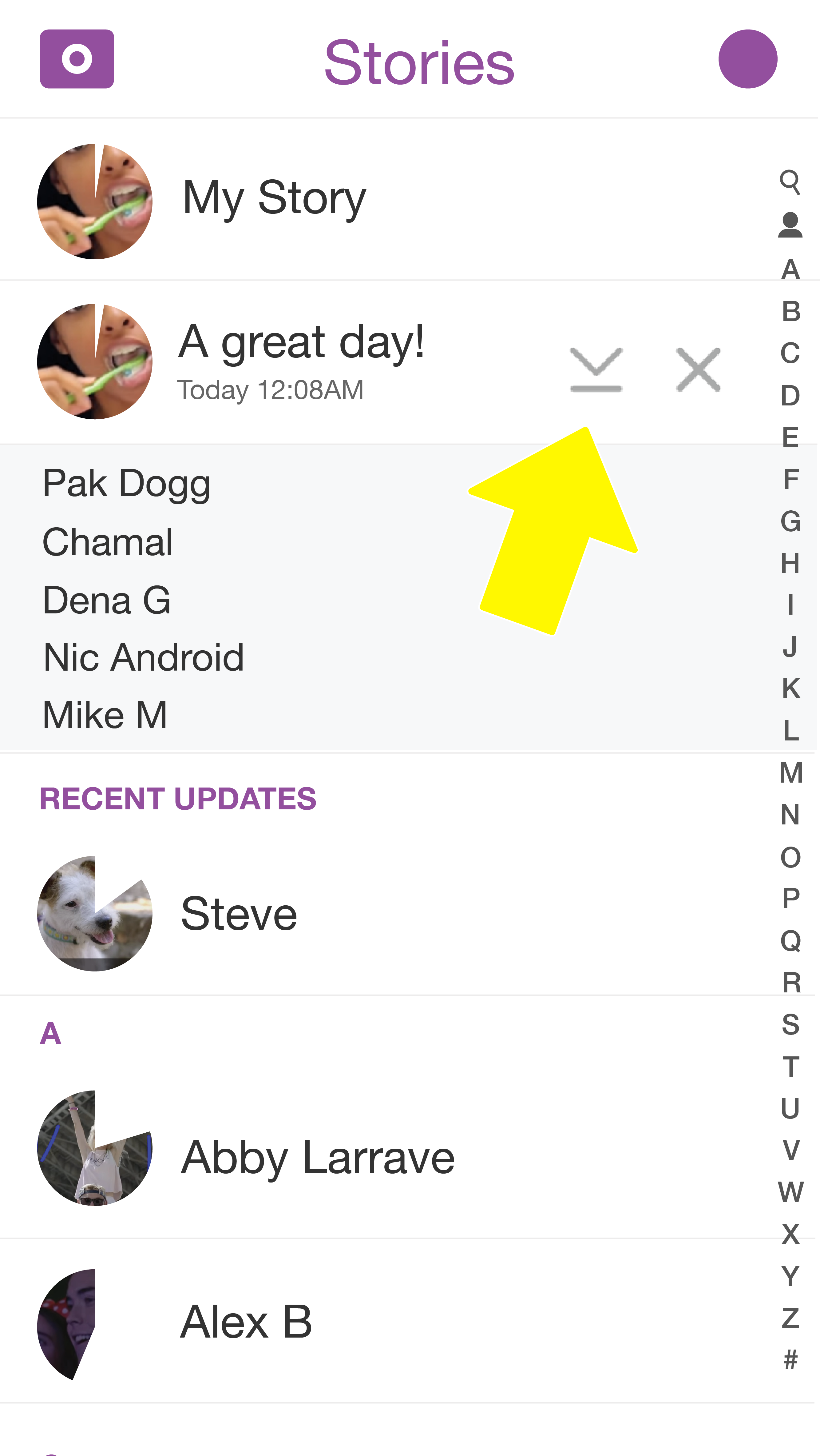Jump to the # section in the index
Viewport: 820px width, 1456px height.
coord(790,1359)
